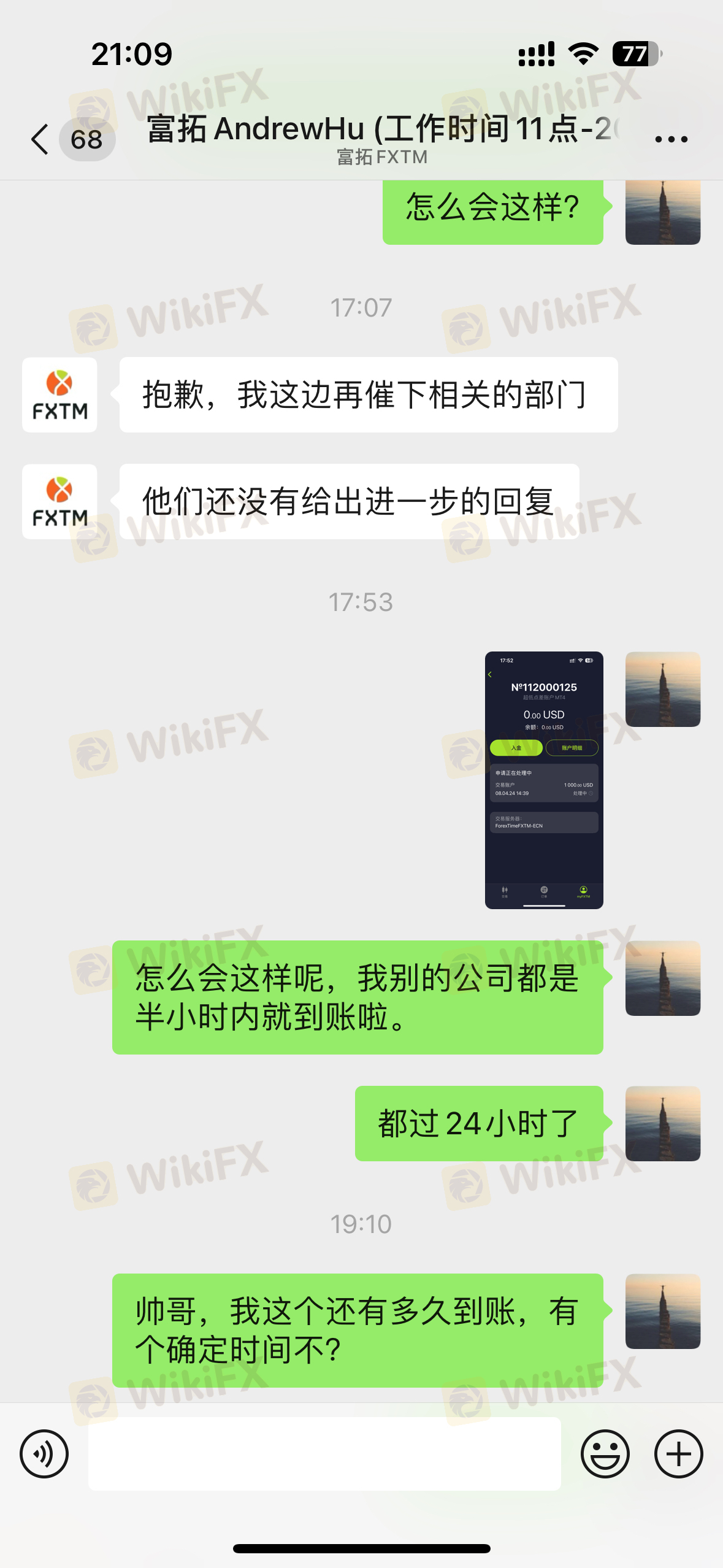Switch to voice message input
This screenshot has width=723, height=1568.
point(44,1453)
